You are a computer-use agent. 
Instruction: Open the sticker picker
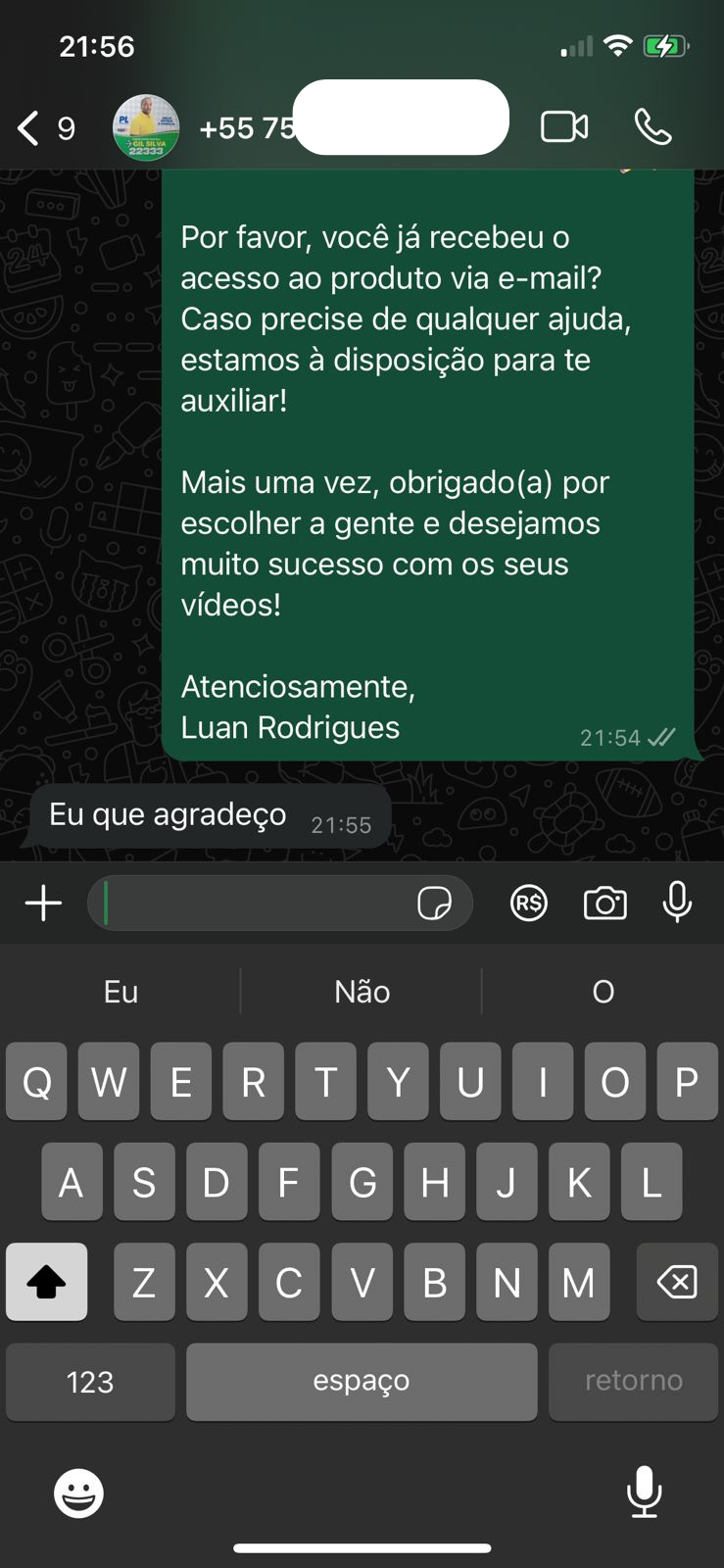[x=434, y=903]
